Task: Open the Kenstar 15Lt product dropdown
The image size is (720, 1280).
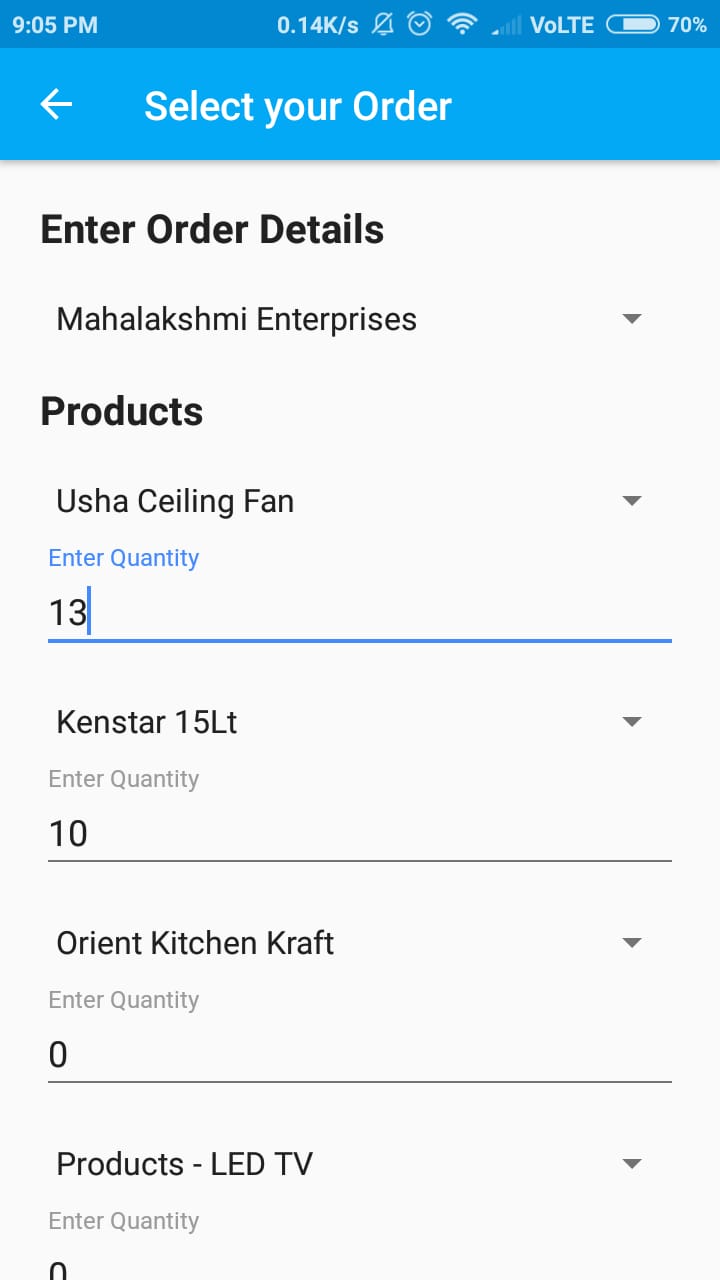Action: 350,722
